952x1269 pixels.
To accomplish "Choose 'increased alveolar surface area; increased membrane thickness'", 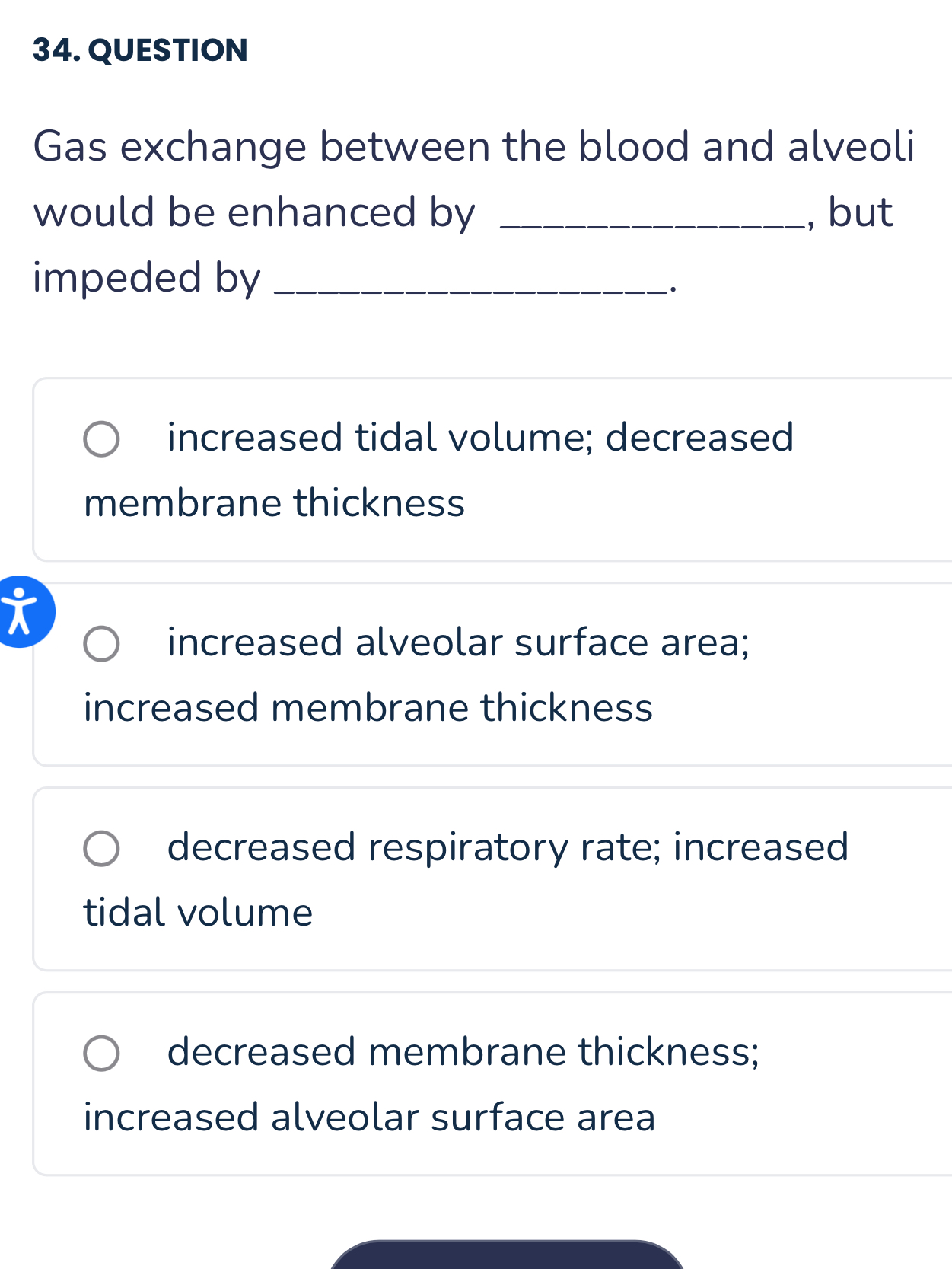I will coord(101,644).
